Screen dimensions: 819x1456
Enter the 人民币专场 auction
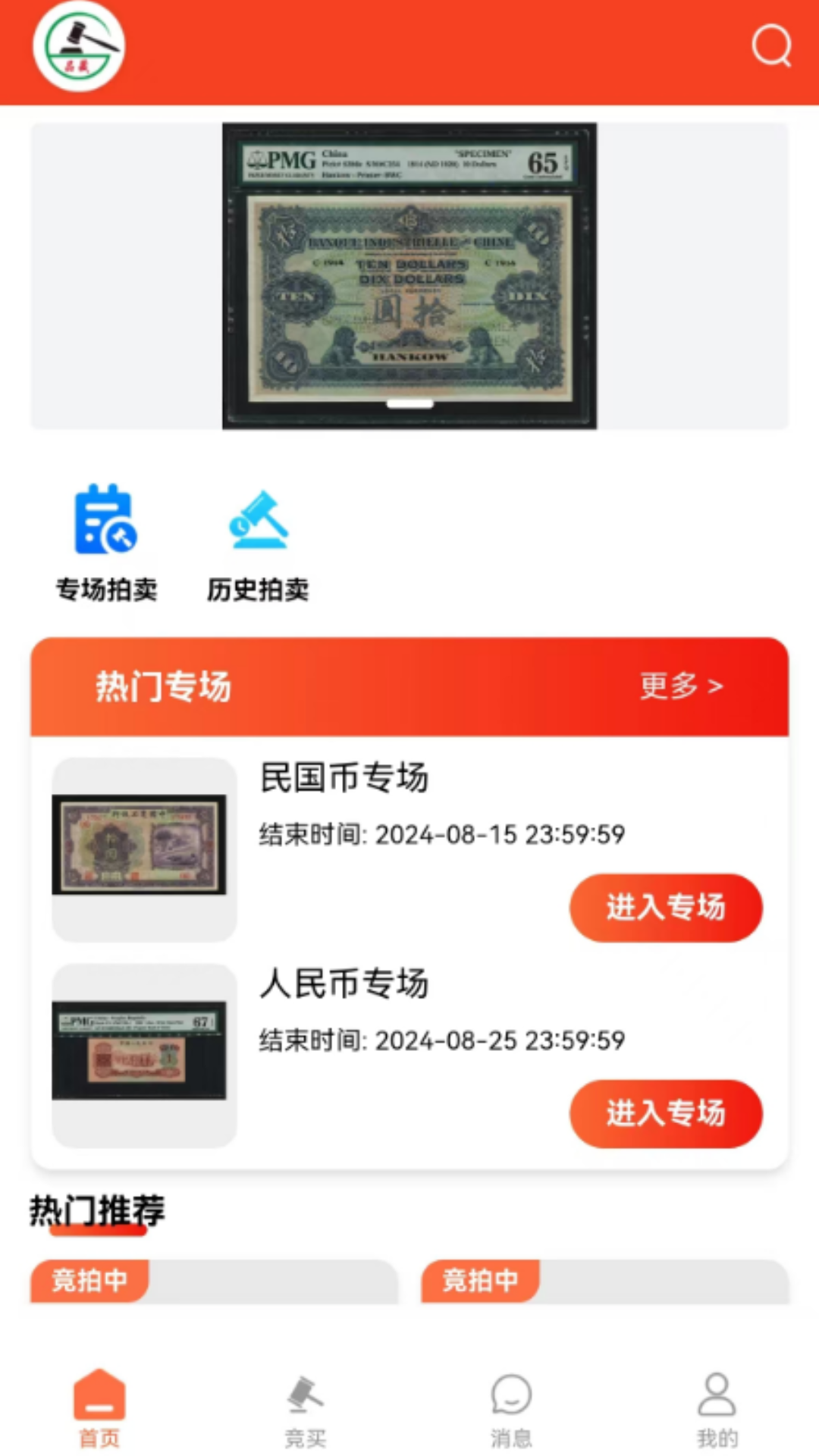[x=666, y=1113]
